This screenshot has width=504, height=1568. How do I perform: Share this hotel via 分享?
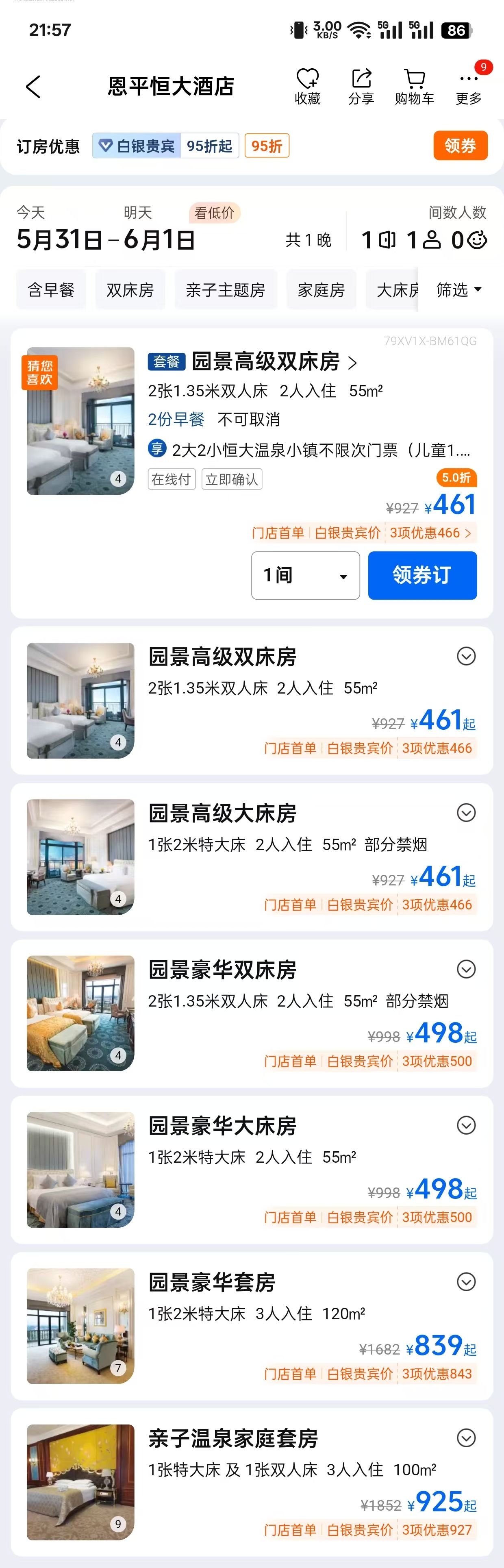coord(361,87)
